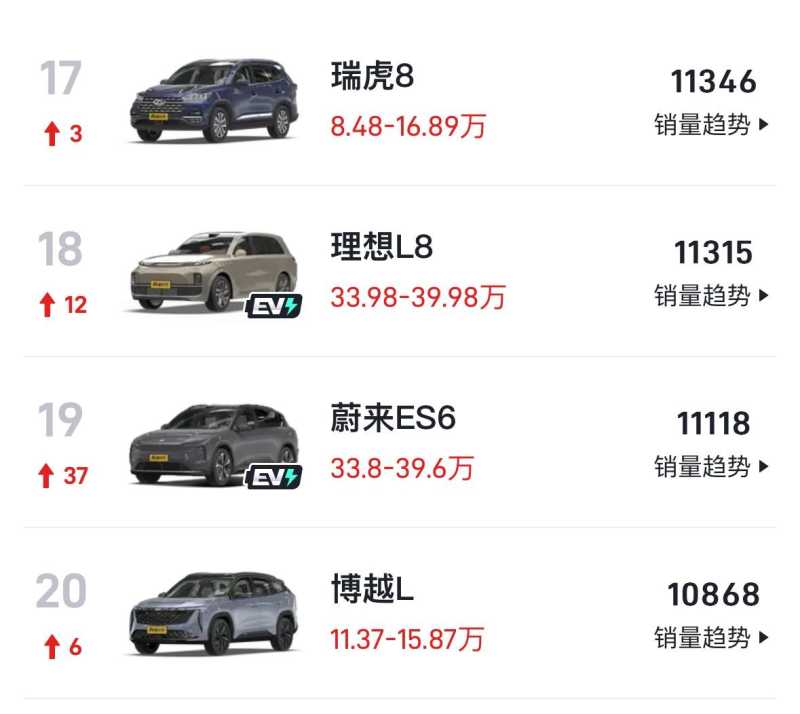This screenshot has height=714, width=800.
Task: View 销量趋势 for 瑞虎8
Action: (x=710, y=125)
